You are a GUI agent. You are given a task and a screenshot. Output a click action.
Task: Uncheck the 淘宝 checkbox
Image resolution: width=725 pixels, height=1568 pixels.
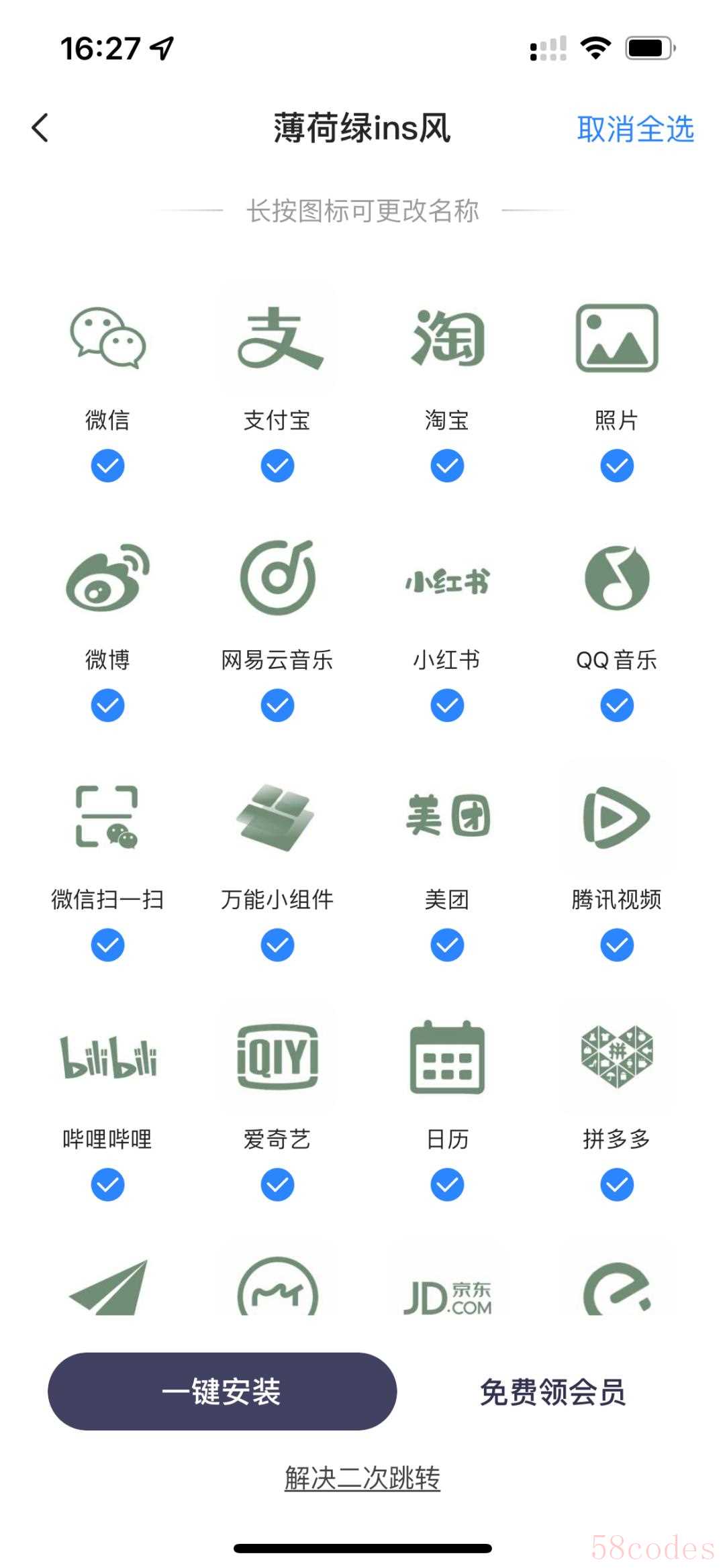pos(447,466)
